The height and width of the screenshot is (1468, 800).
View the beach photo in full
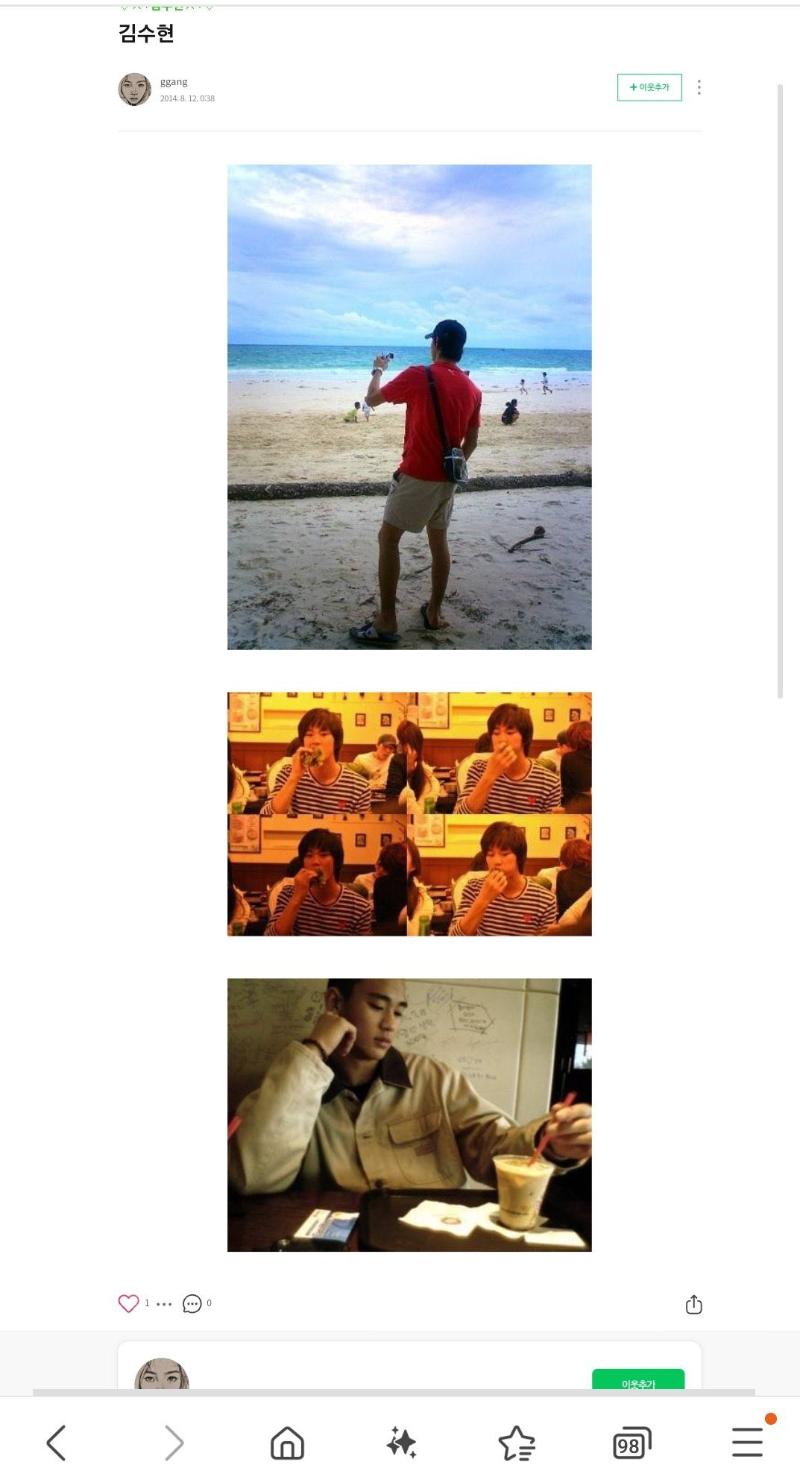pyautogui.click(x=409, y=407)
